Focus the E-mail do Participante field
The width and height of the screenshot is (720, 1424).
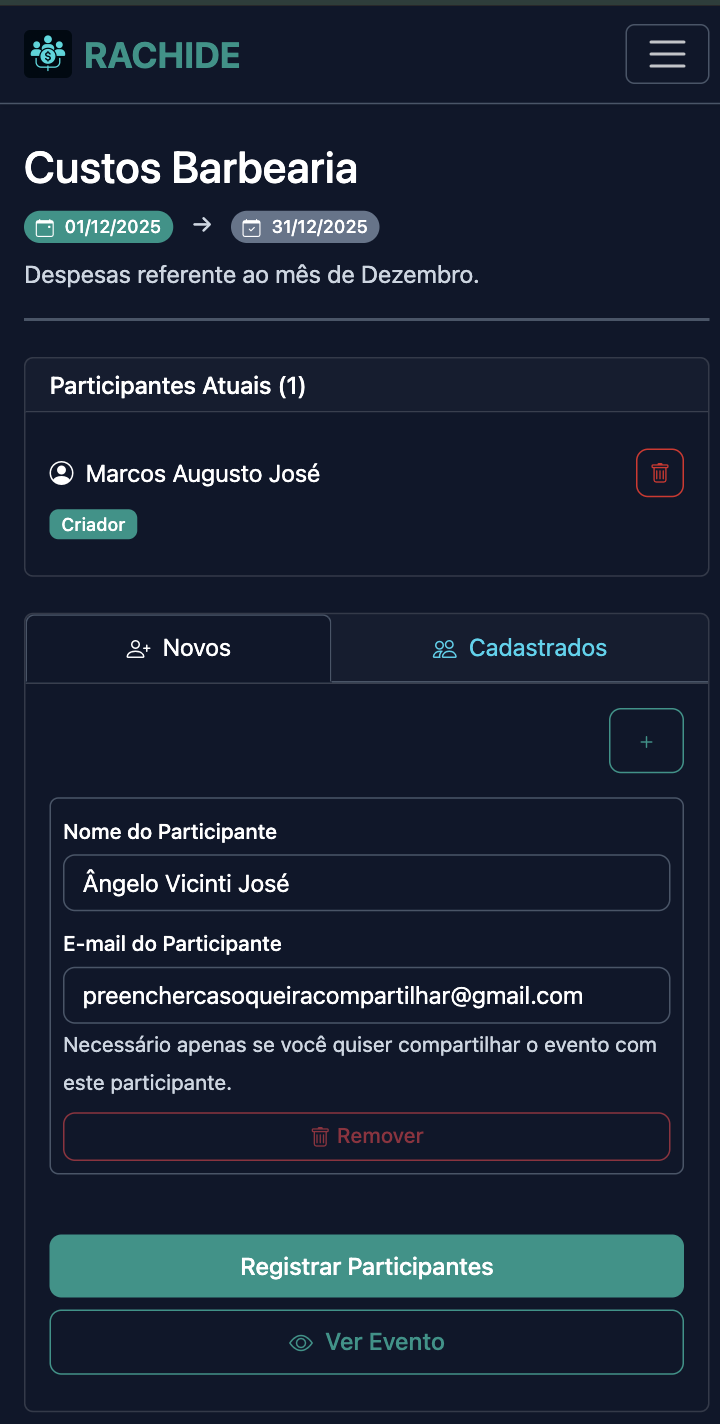point(366,994)
